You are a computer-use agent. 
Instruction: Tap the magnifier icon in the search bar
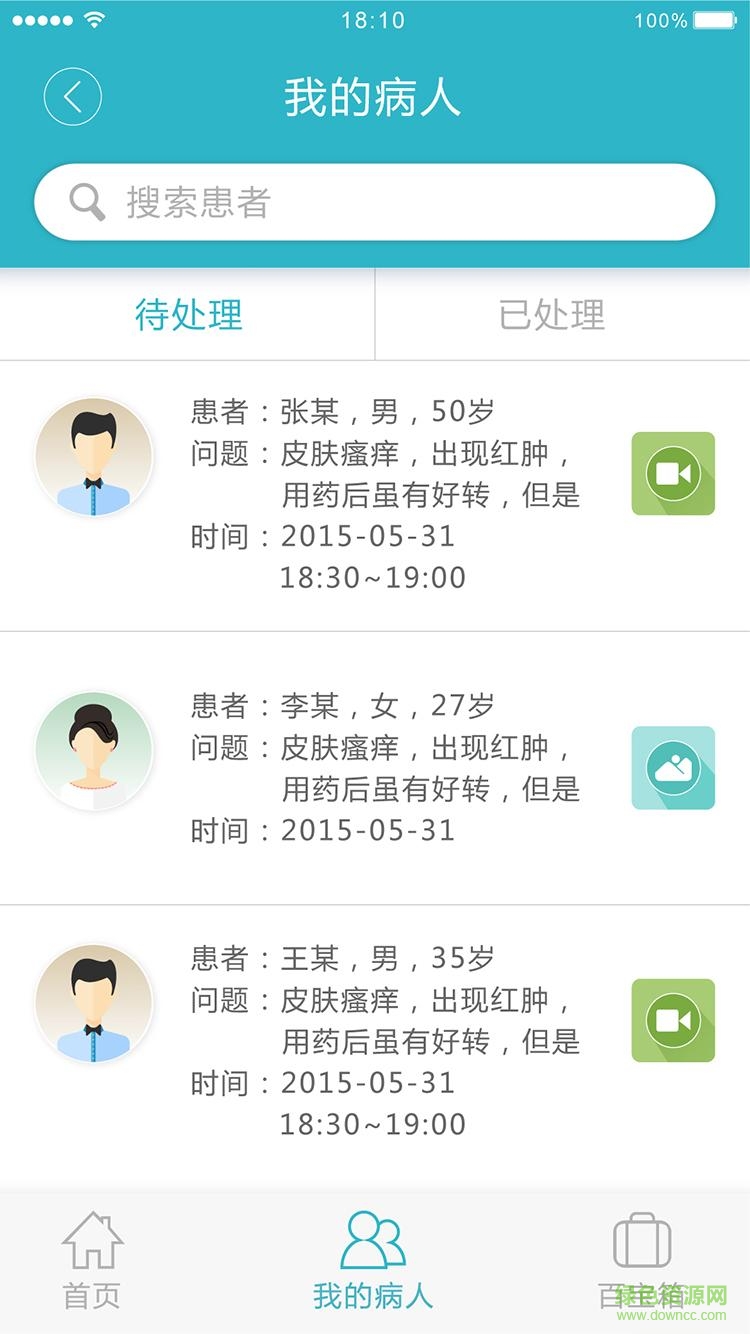[x=86, y=202]
